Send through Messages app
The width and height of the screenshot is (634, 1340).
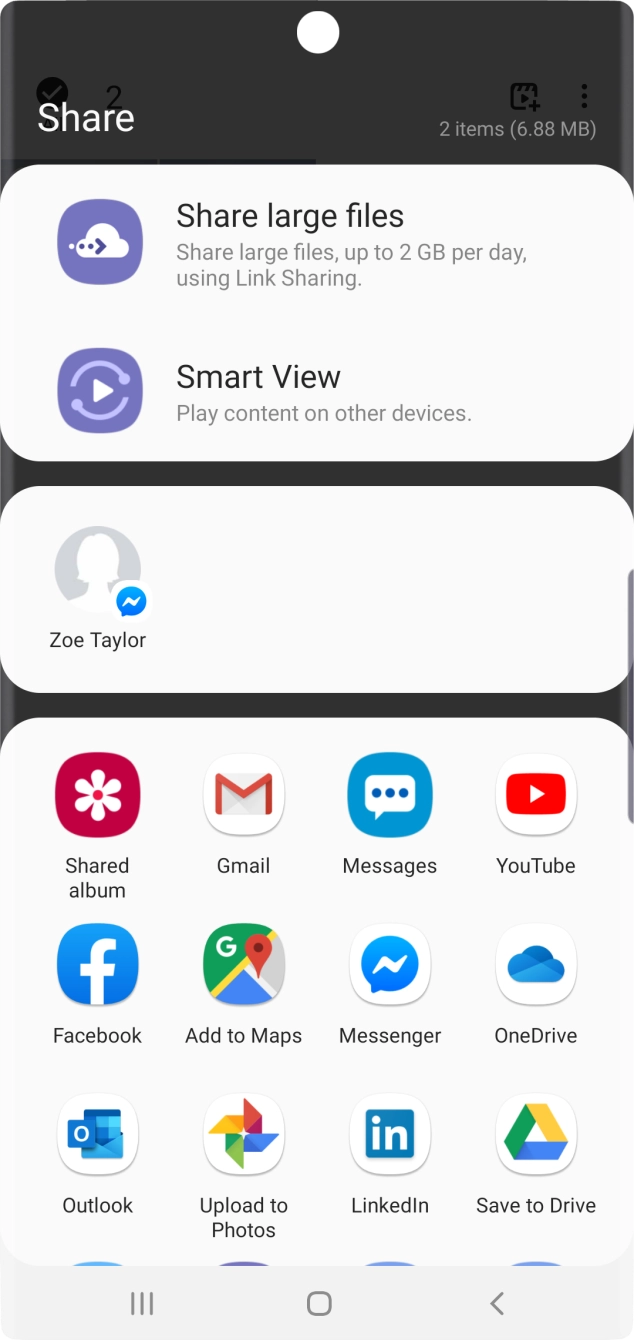[x=389, y=796]
